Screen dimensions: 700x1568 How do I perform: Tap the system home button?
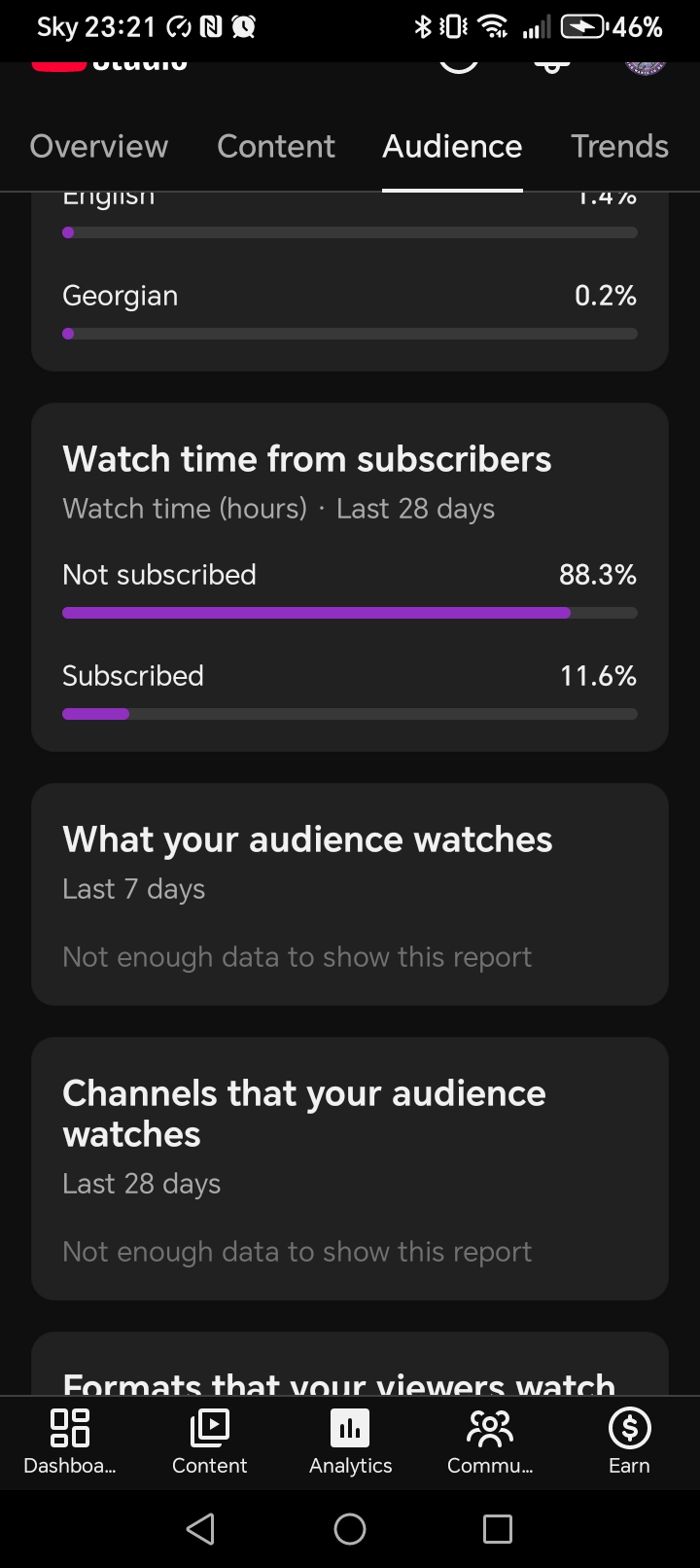(x=350, y=1529)
